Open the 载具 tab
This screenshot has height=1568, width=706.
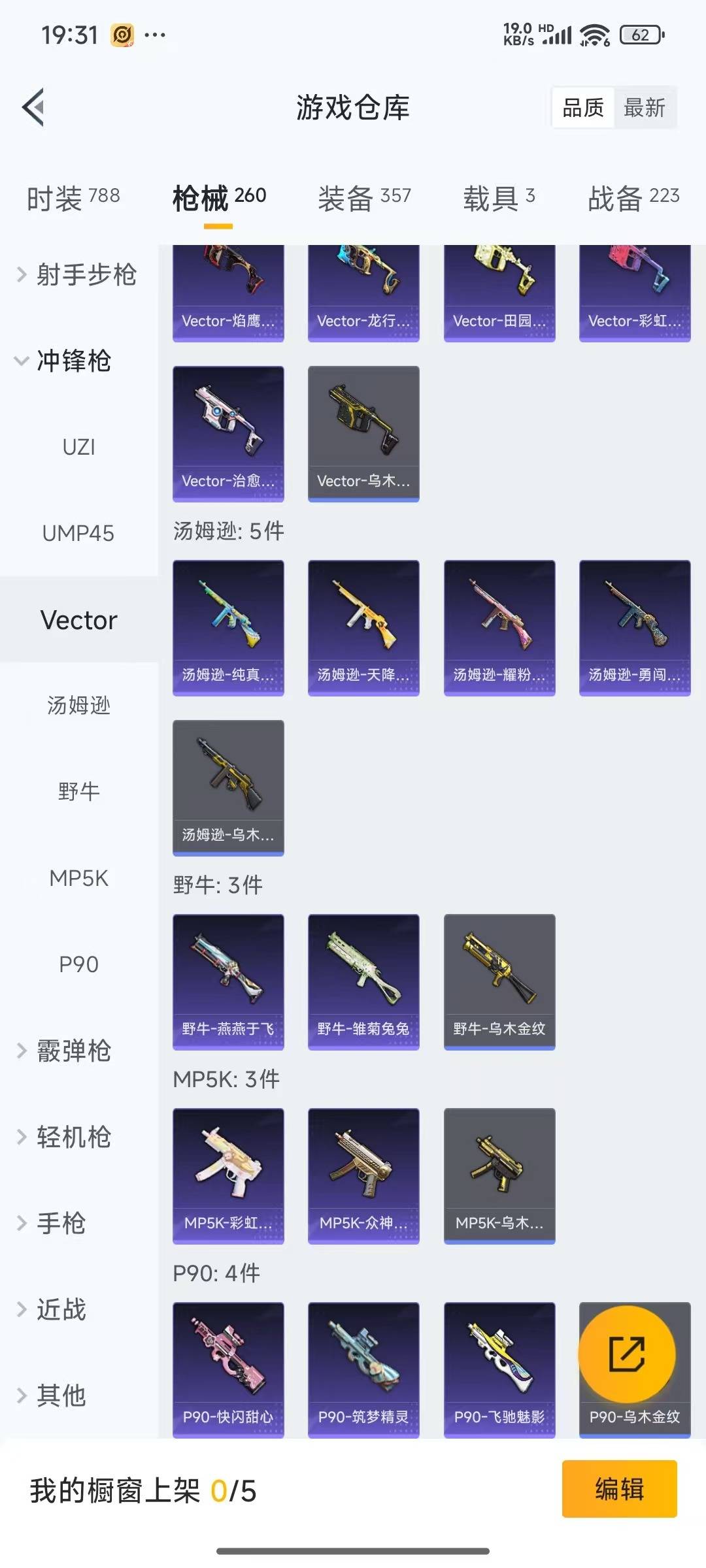[499, 198]
